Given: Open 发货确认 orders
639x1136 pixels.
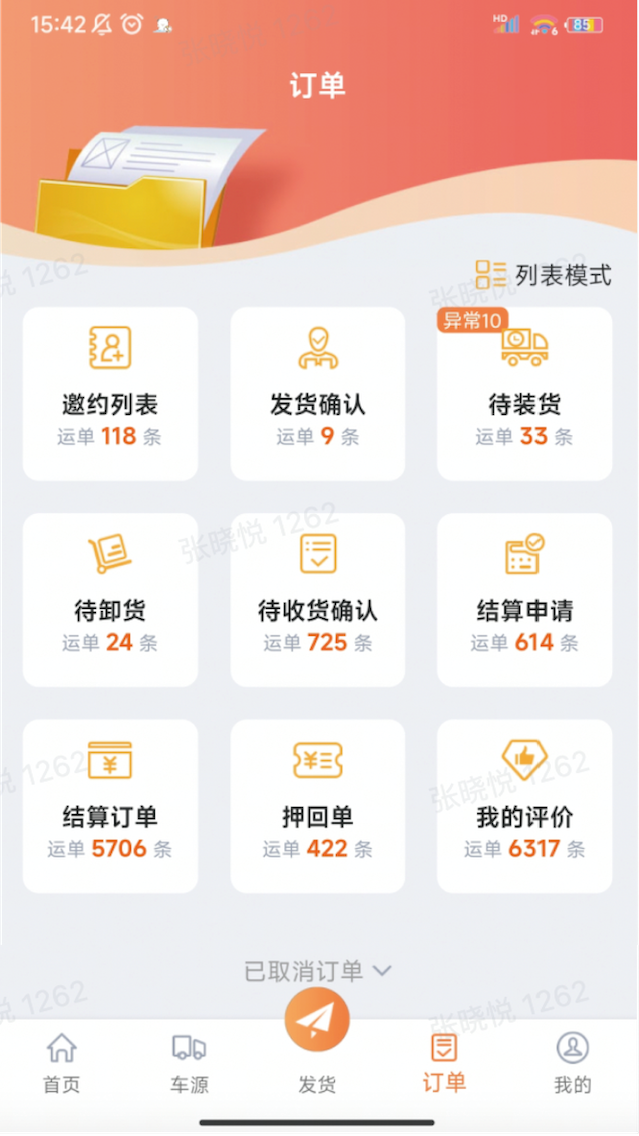Looking at the screenshot, I should pyautogui.click(x=318, y=393).
